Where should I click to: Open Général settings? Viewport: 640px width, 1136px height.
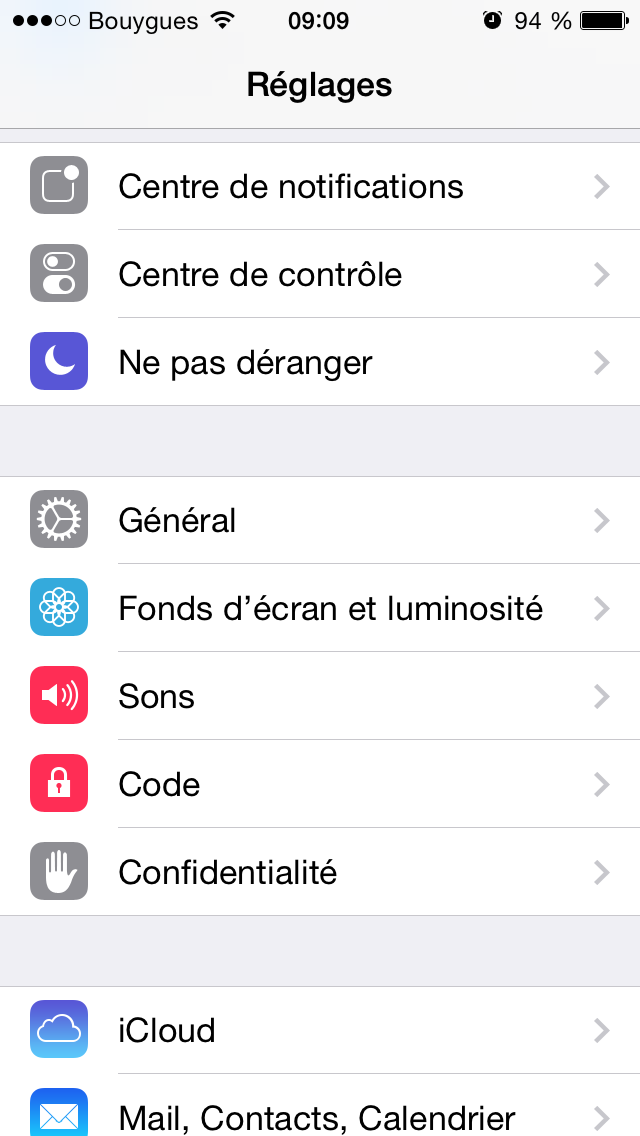pos(320,519)
